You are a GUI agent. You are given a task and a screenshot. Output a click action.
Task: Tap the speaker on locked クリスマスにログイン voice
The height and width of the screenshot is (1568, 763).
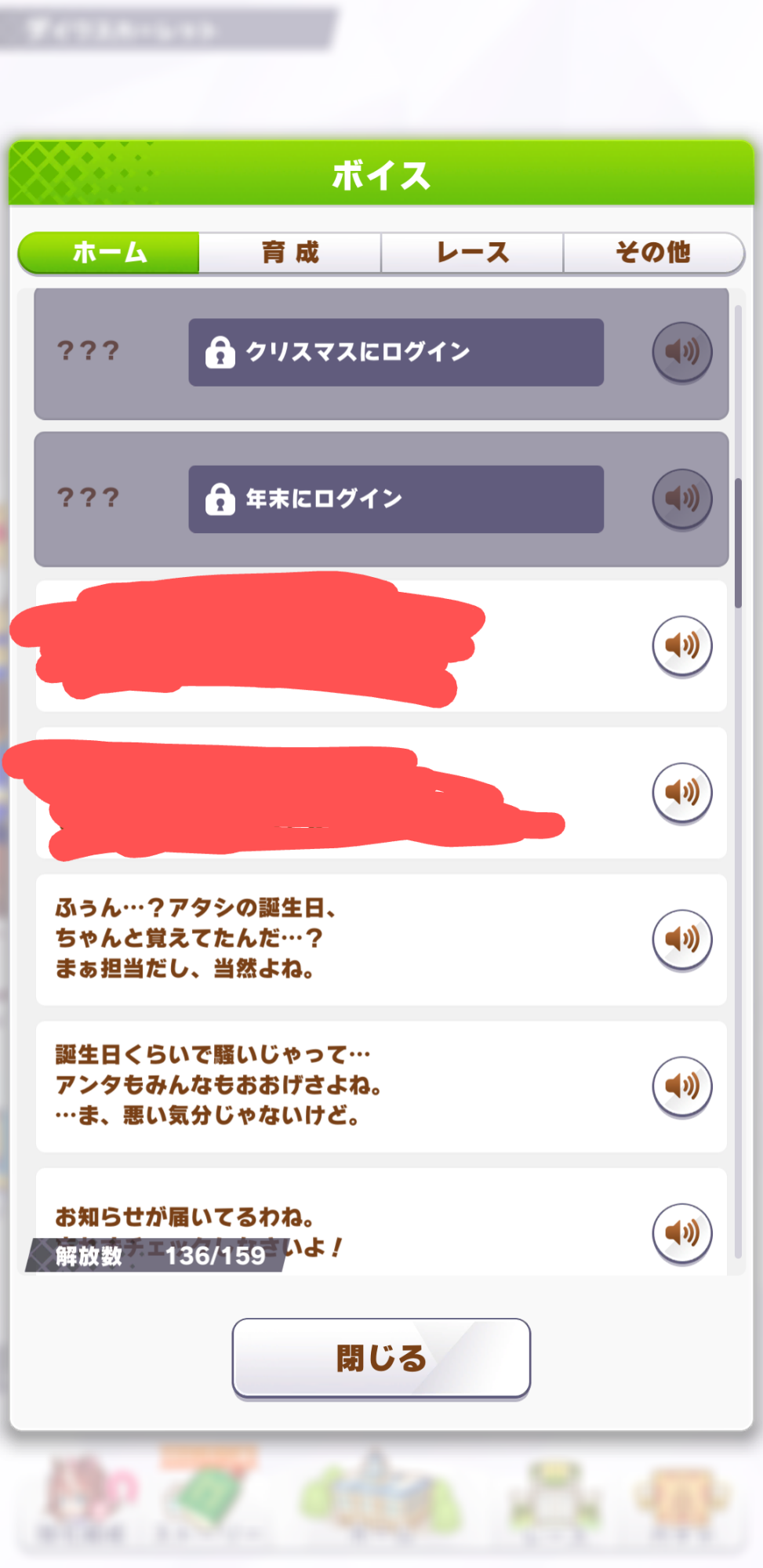(x=682, y=351)
